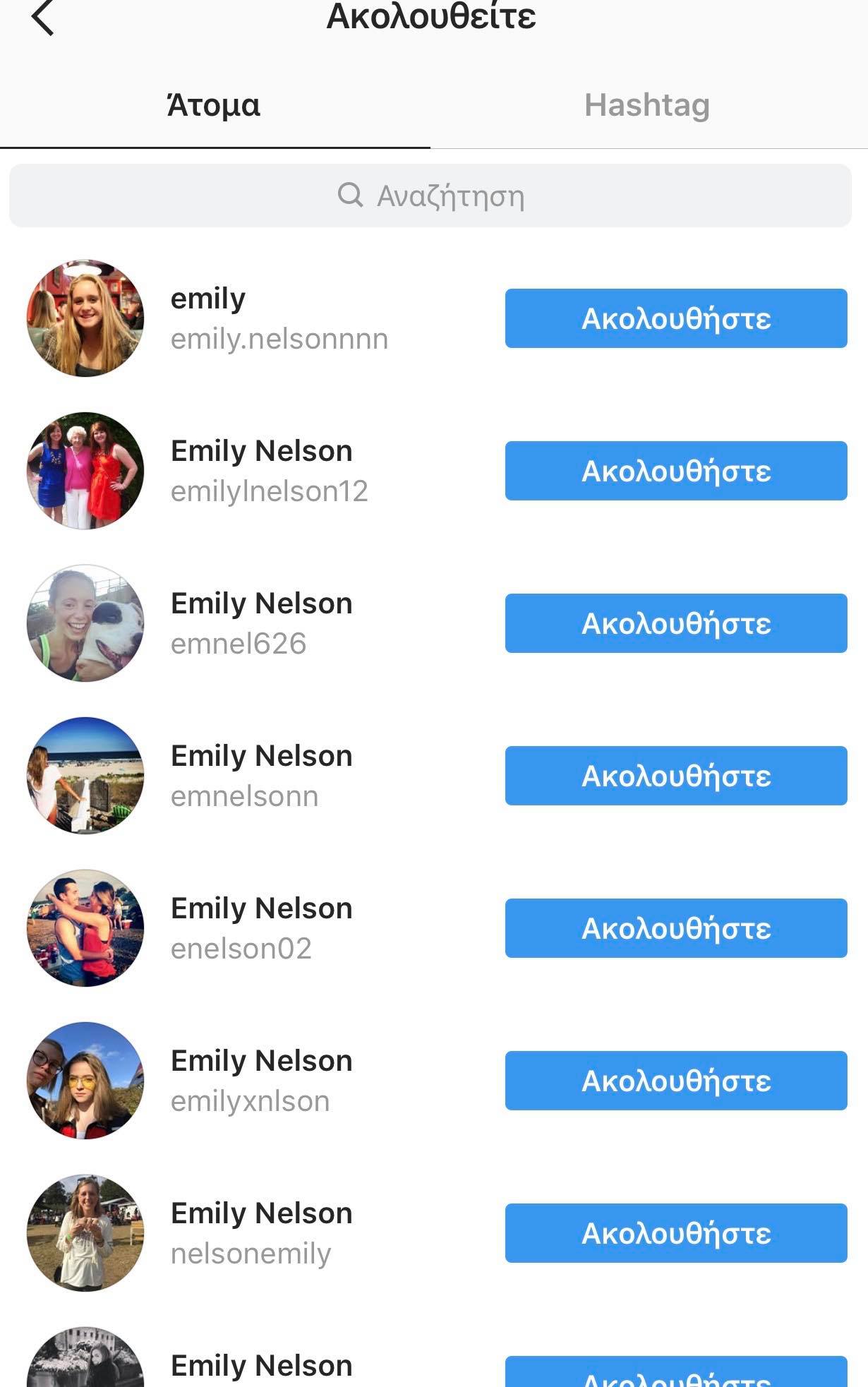Follow emnelsonn
868x1387 pixels.
pyautogui.click(x=675, y=776)
